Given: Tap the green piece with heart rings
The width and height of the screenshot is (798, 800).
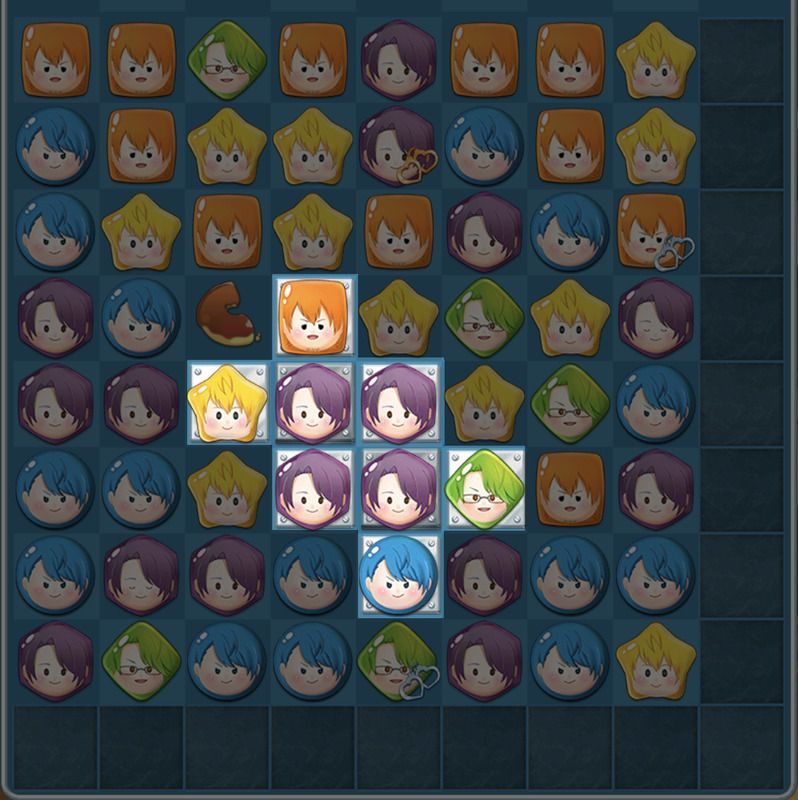Looking at the screenshot, I should coord(399,661).
